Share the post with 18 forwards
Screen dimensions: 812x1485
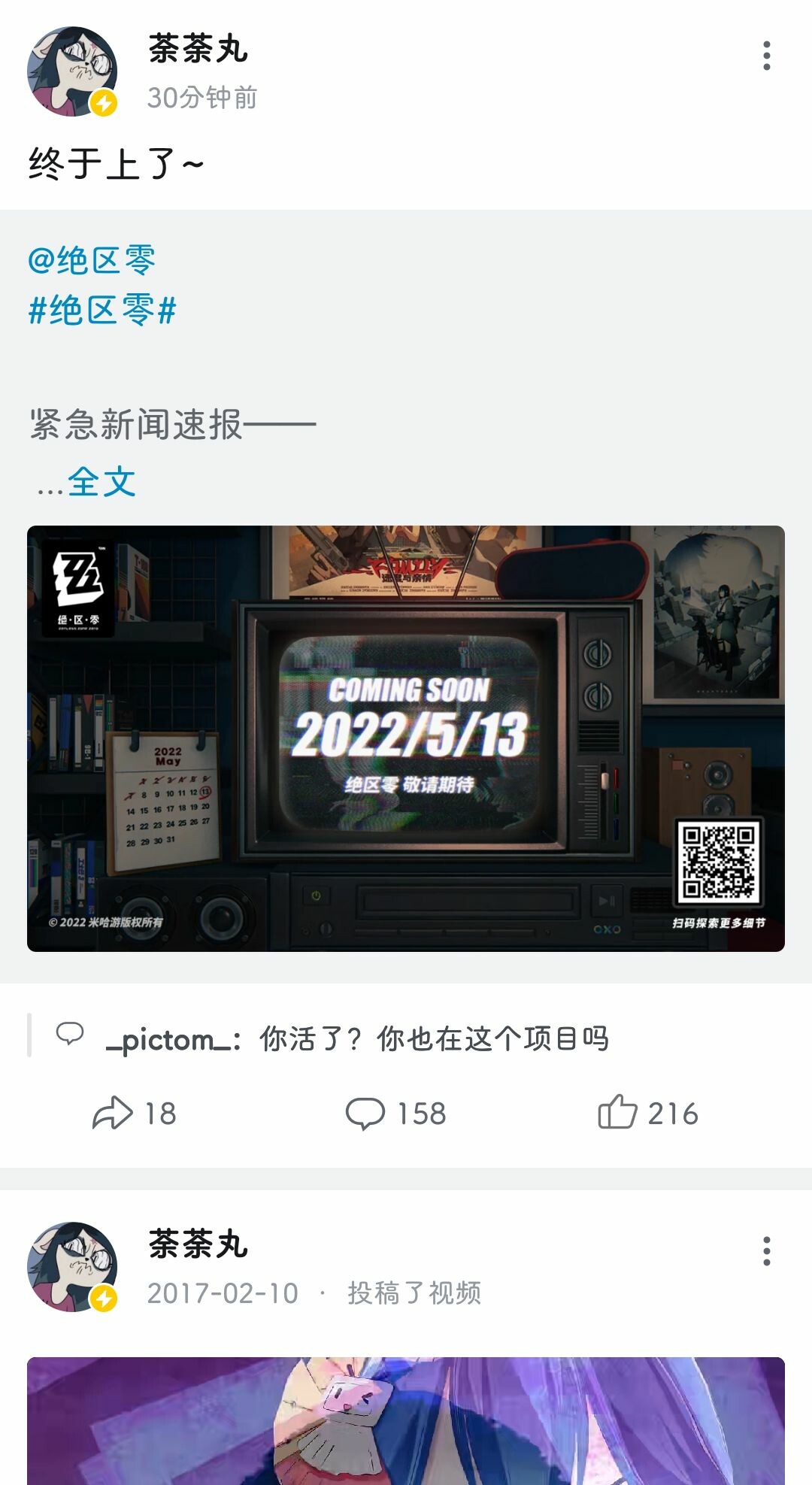134,1114
